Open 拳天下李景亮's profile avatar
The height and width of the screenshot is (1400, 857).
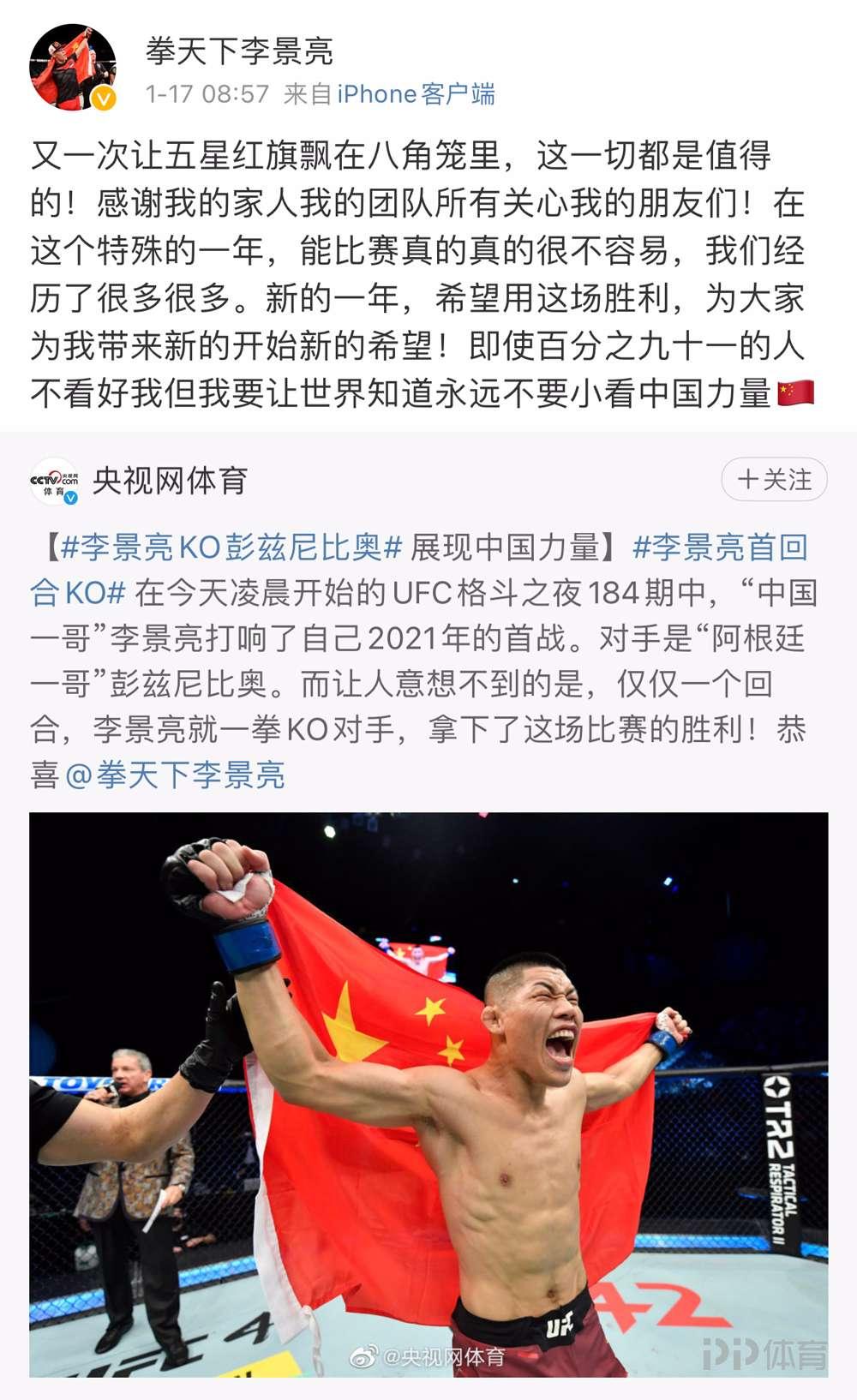pyautogui.click(x=73, y=67)
